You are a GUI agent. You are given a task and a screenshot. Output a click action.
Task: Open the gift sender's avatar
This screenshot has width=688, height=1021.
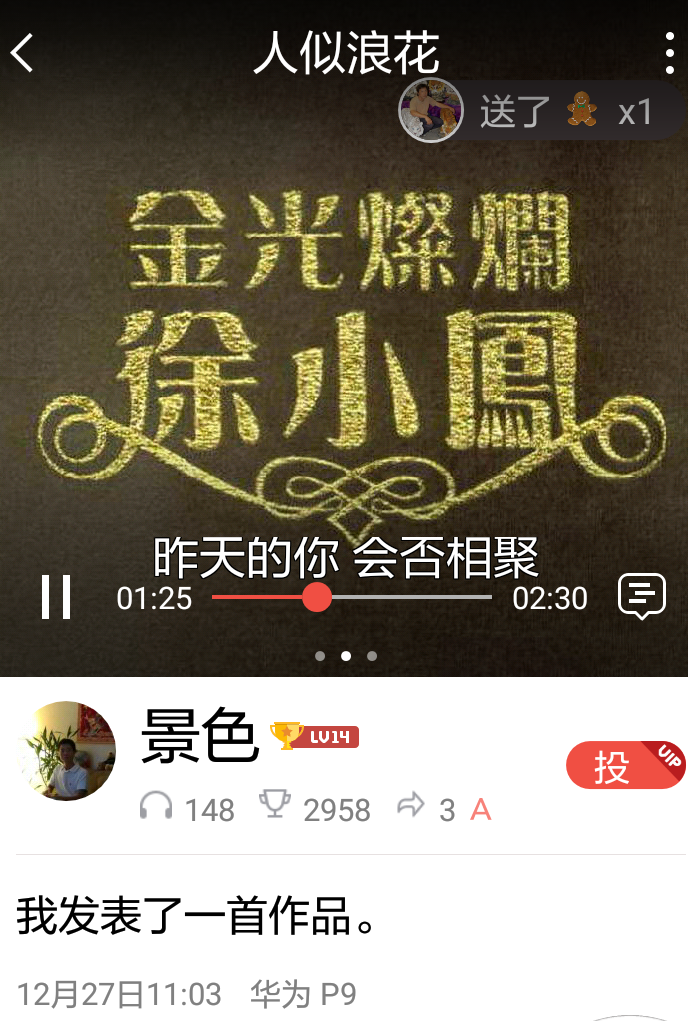430,110
